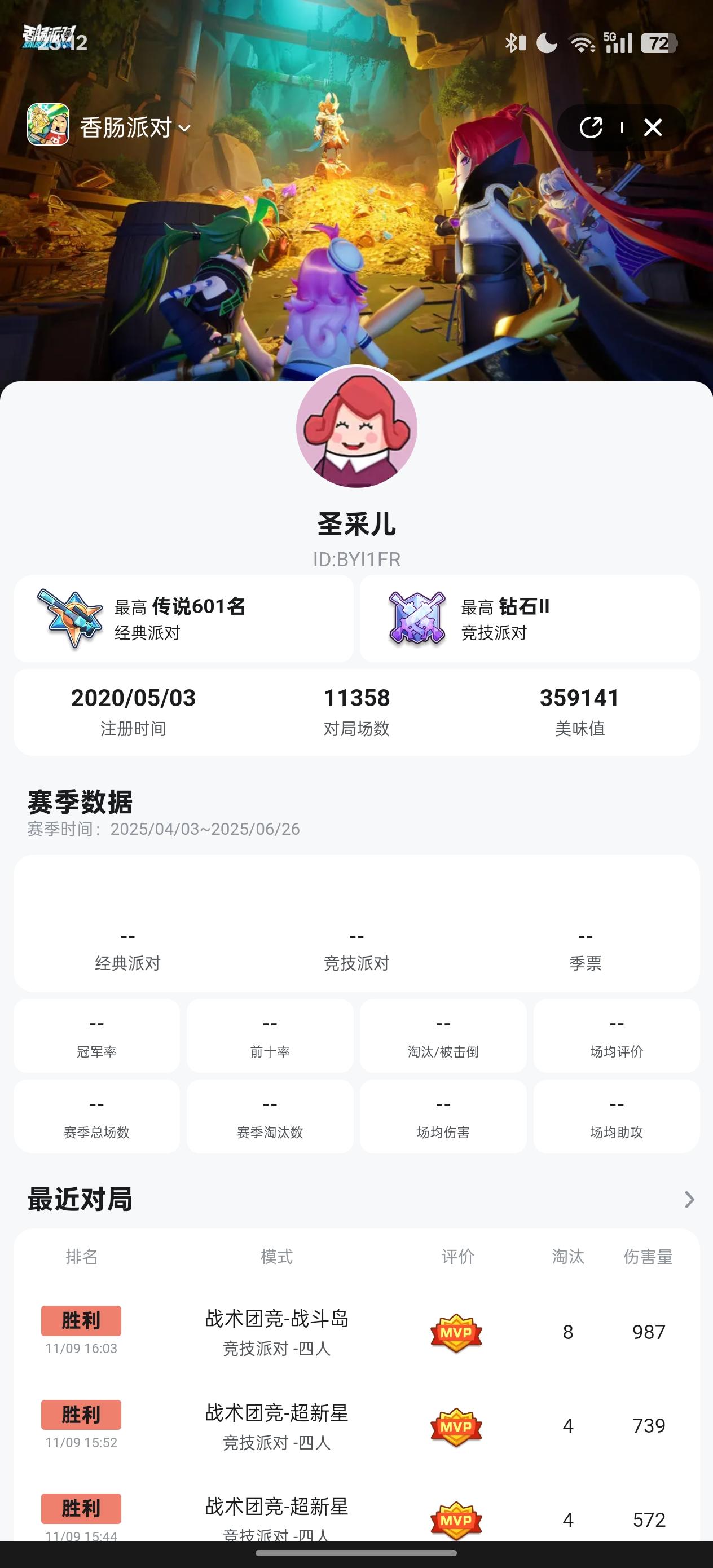The width and height of the screenshot is (713, 1568).
Task: Tap the battery level indicator
Action: click(659, 43)
